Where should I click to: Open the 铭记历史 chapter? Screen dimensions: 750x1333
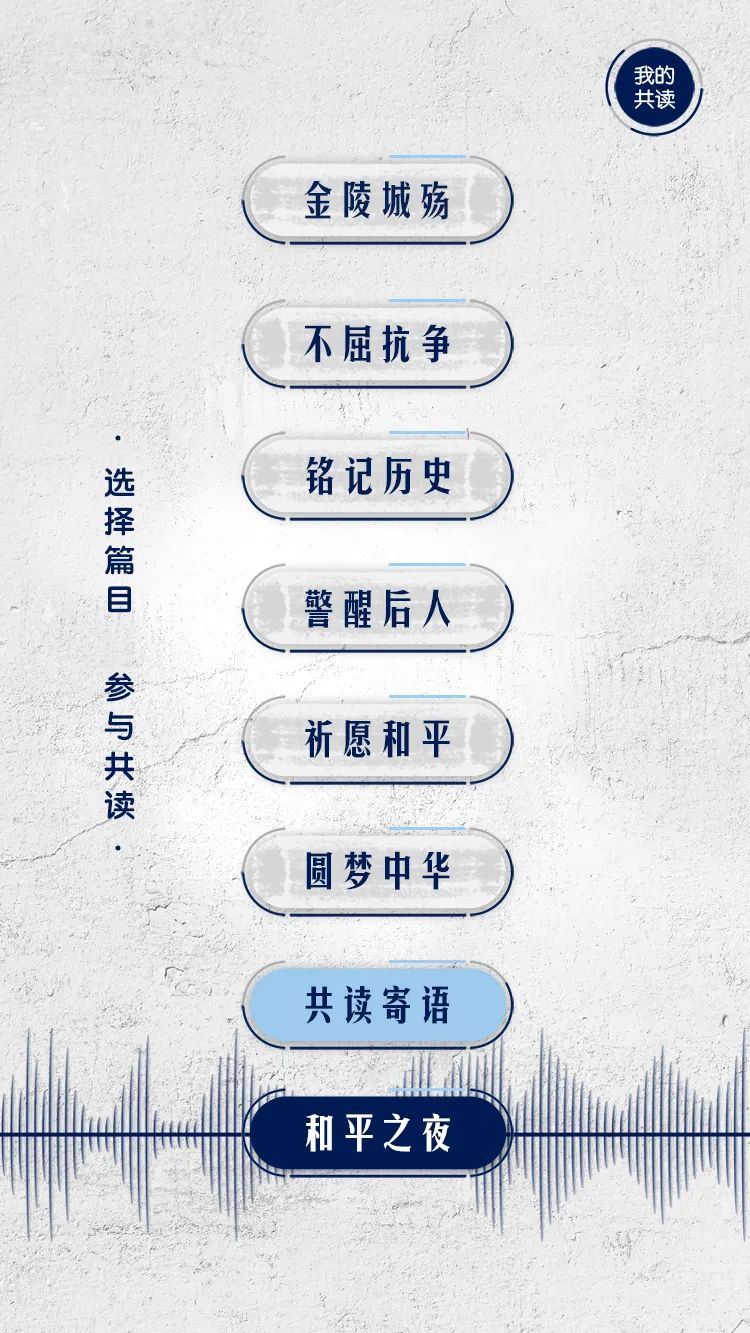[378, 477]
